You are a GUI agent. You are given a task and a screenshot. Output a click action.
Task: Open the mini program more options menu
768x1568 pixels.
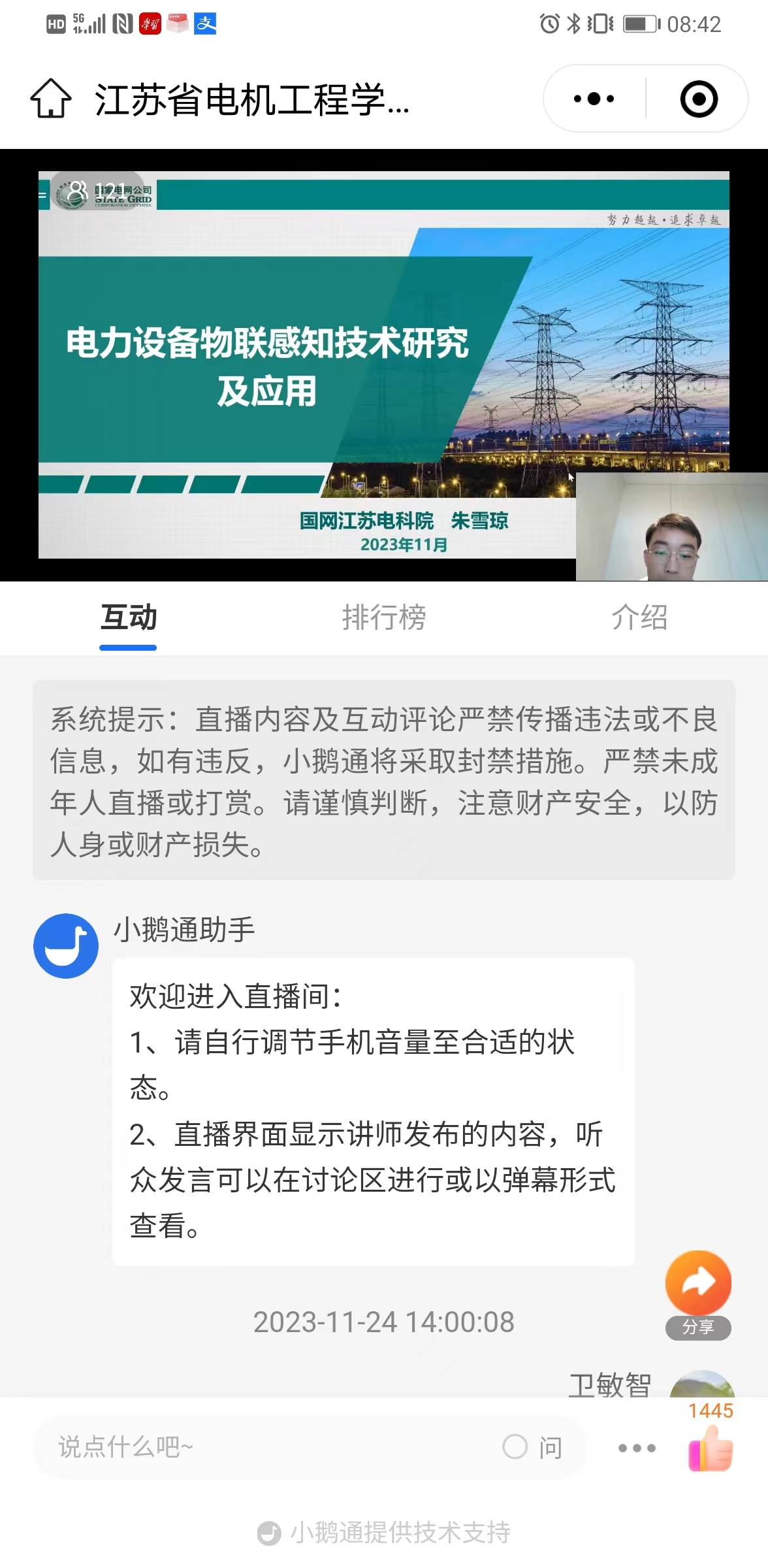click(594, 99)
